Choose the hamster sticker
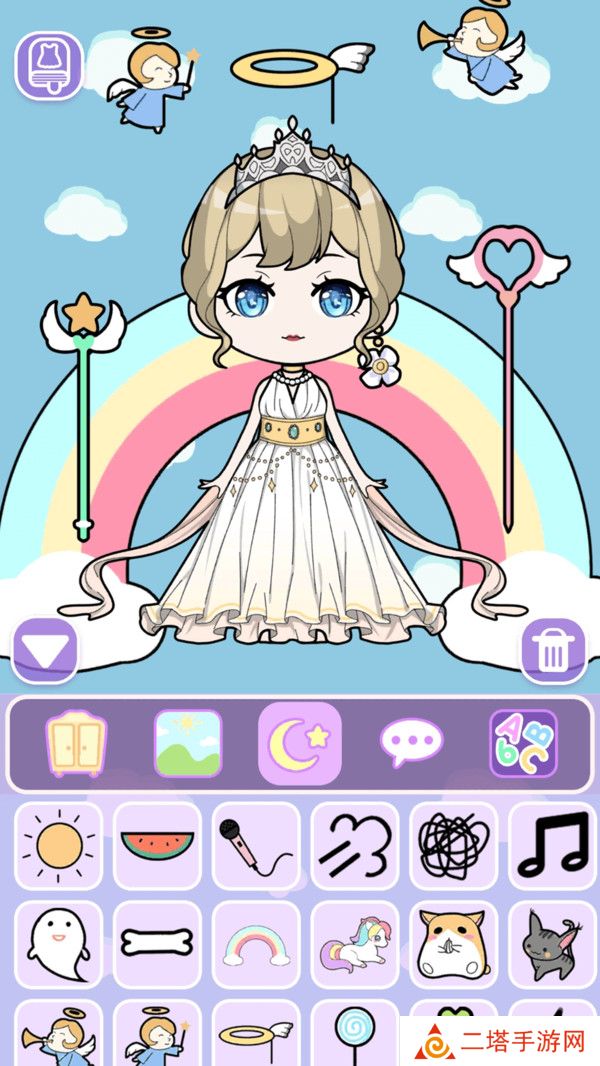 tap(453, 945)
